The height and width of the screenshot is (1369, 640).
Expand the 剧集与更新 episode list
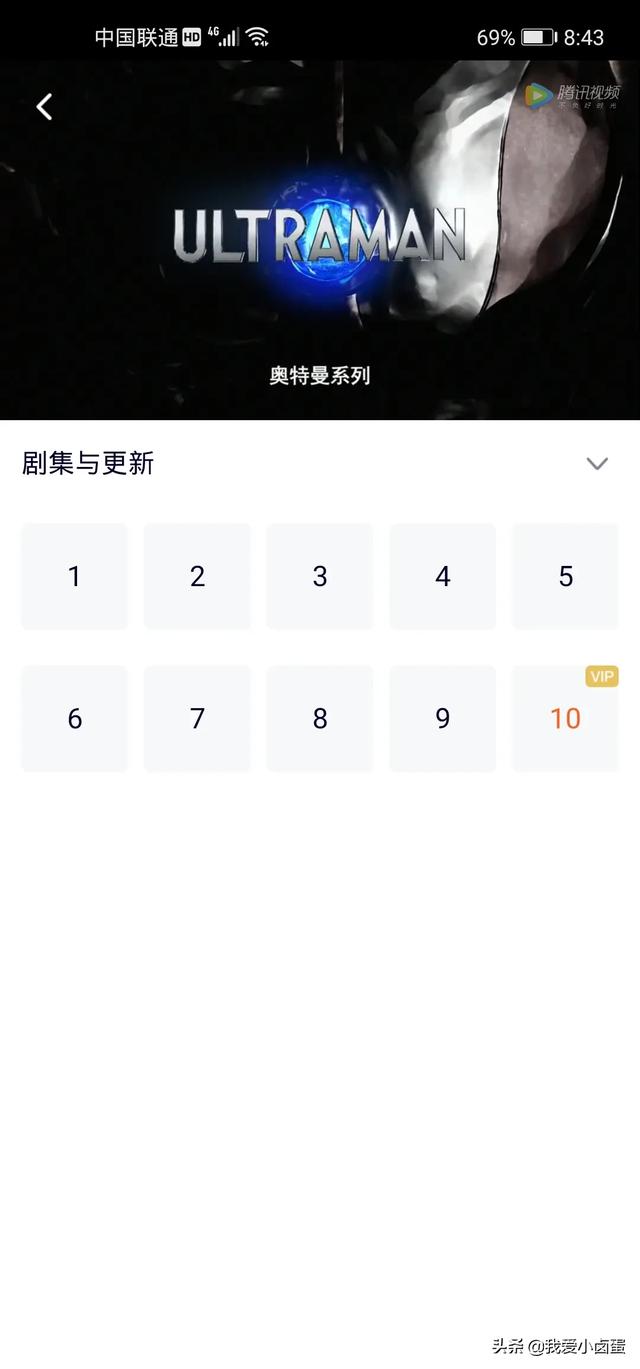click(x=597, y=463)
